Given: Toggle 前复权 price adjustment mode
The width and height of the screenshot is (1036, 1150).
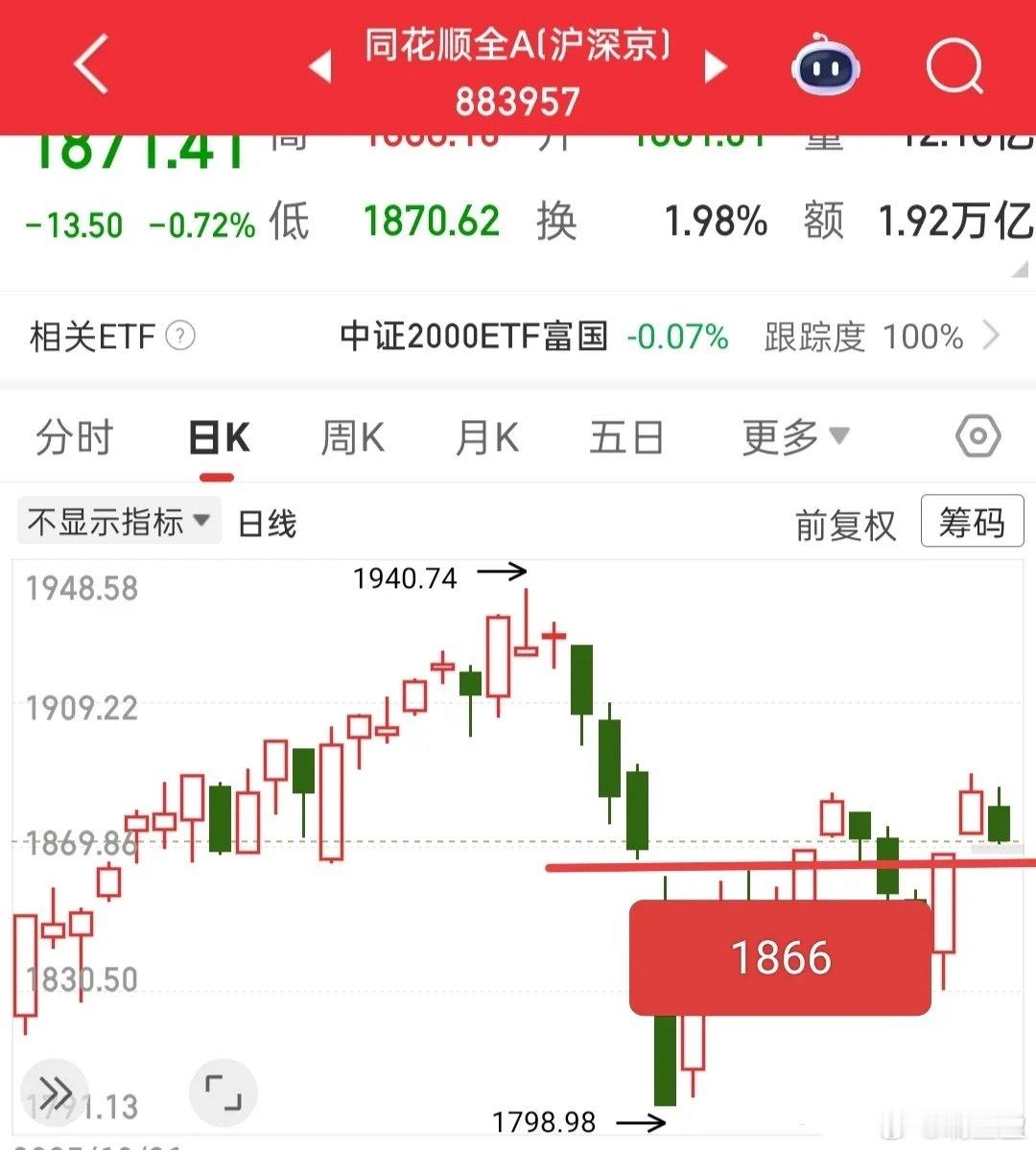Looking at the screenshot, I should pyautogui.click(x=845, y=526).
